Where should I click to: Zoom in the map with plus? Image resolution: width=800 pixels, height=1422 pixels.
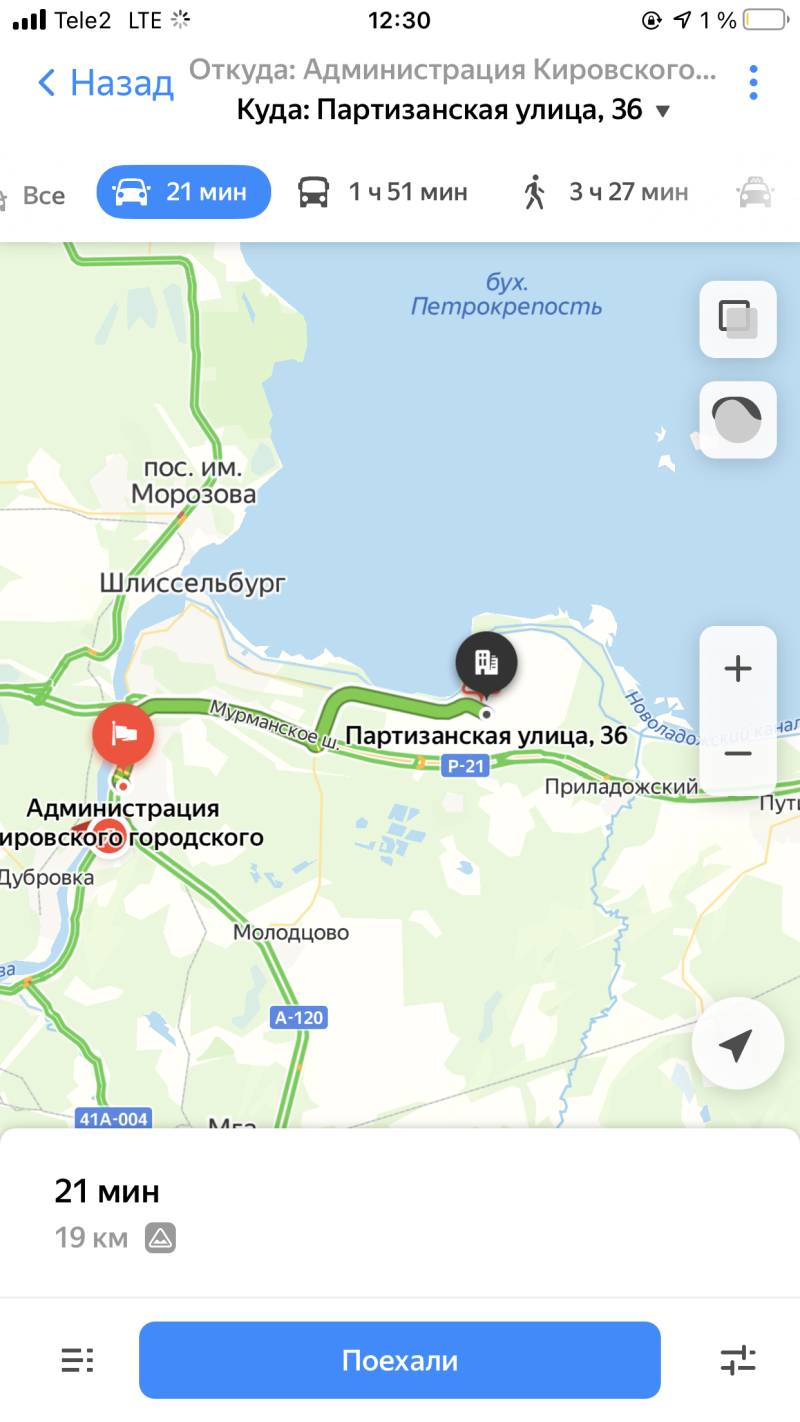738,669
